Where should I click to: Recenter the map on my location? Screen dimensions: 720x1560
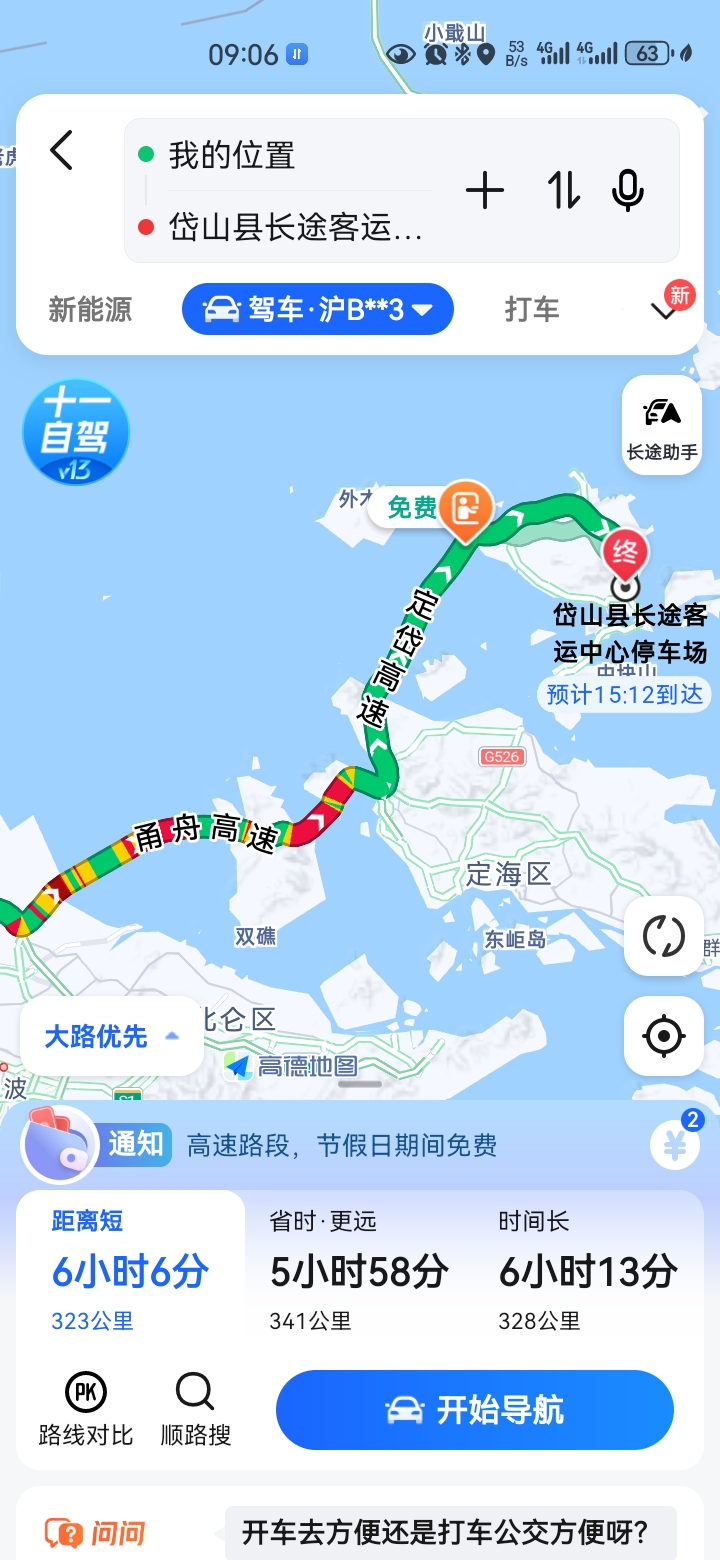point(663,1036)
